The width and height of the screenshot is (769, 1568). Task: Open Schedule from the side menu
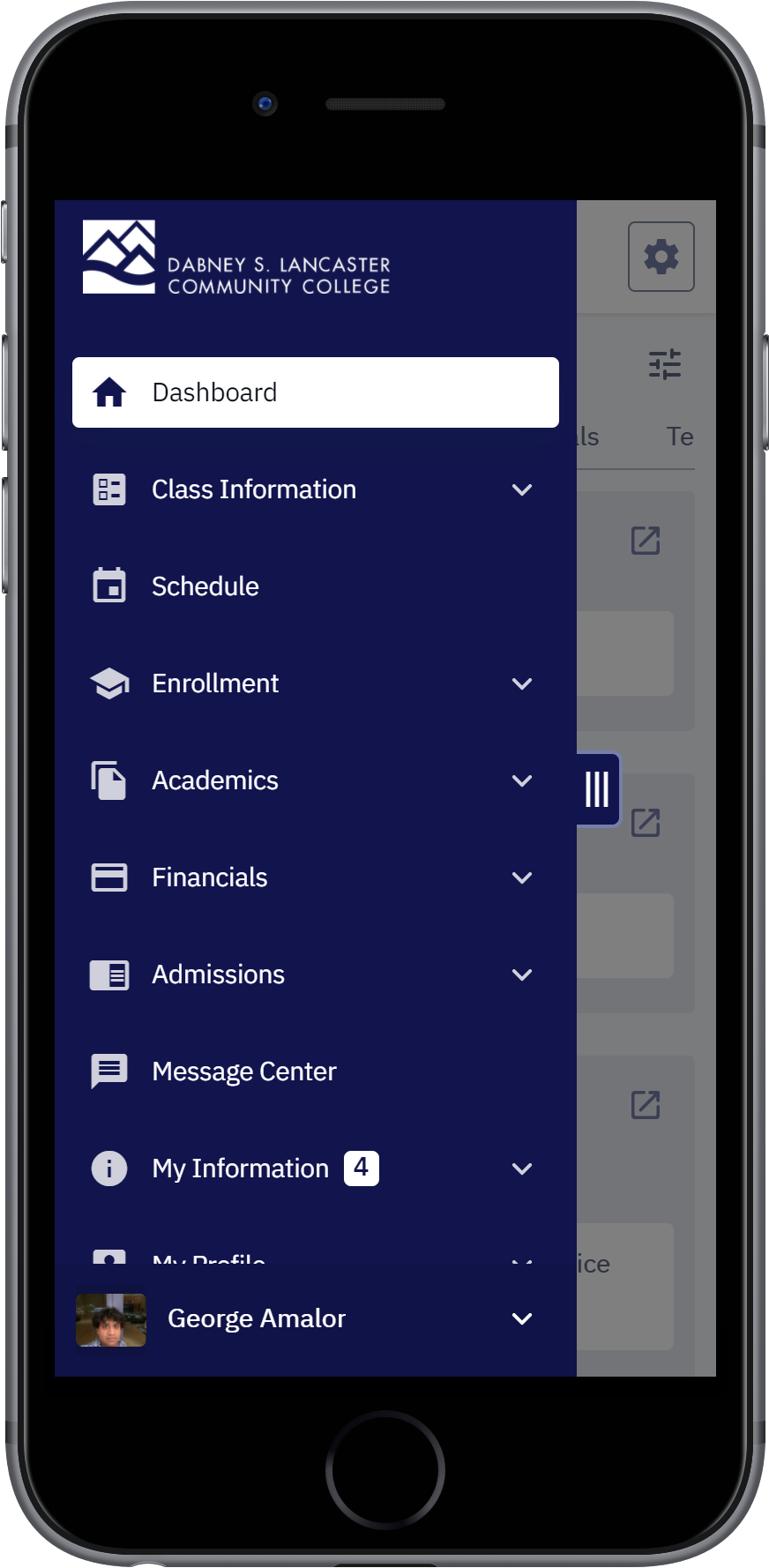coord(315,586)
